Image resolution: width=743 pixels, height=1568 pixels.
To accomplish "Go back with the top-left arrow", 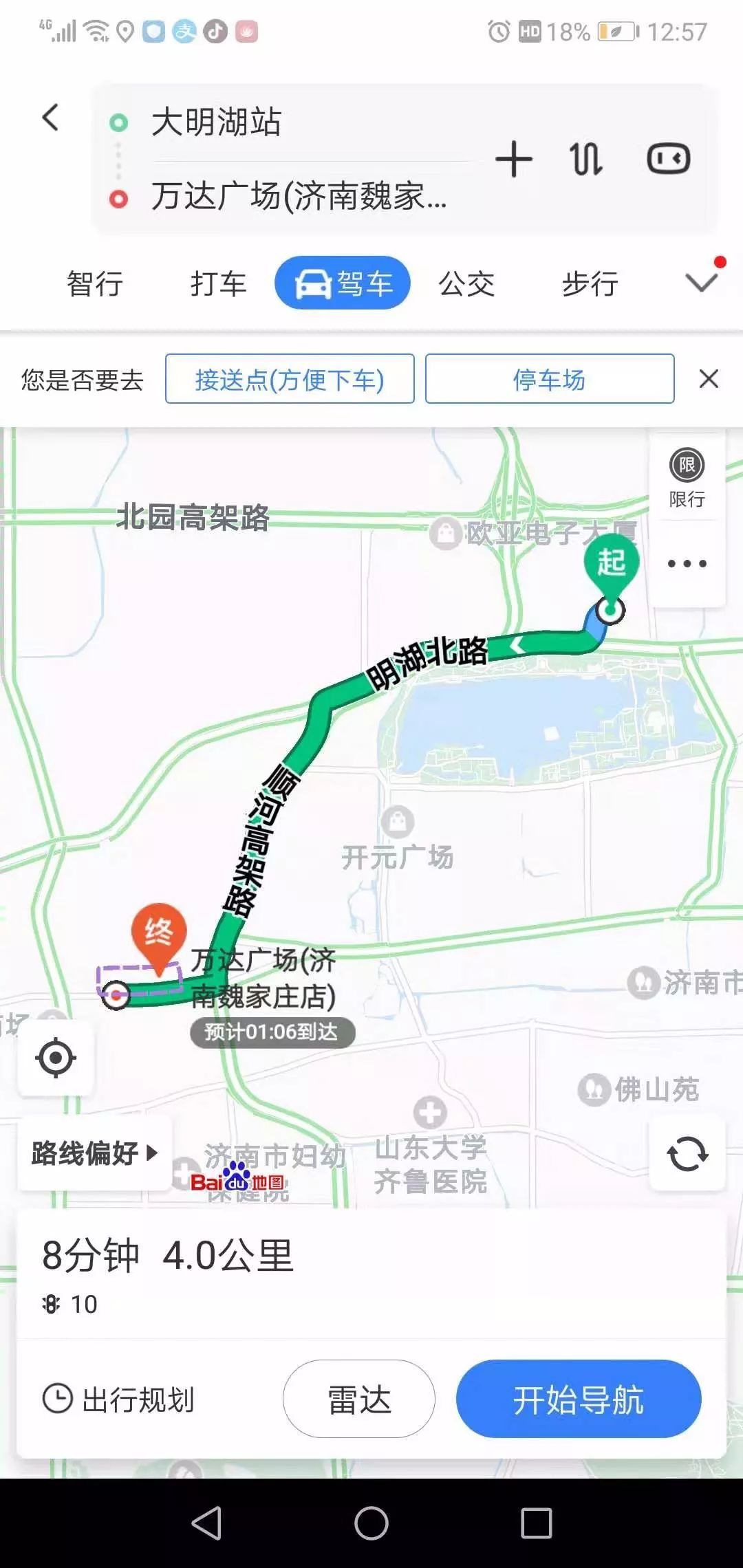I will tap(50, 118).
